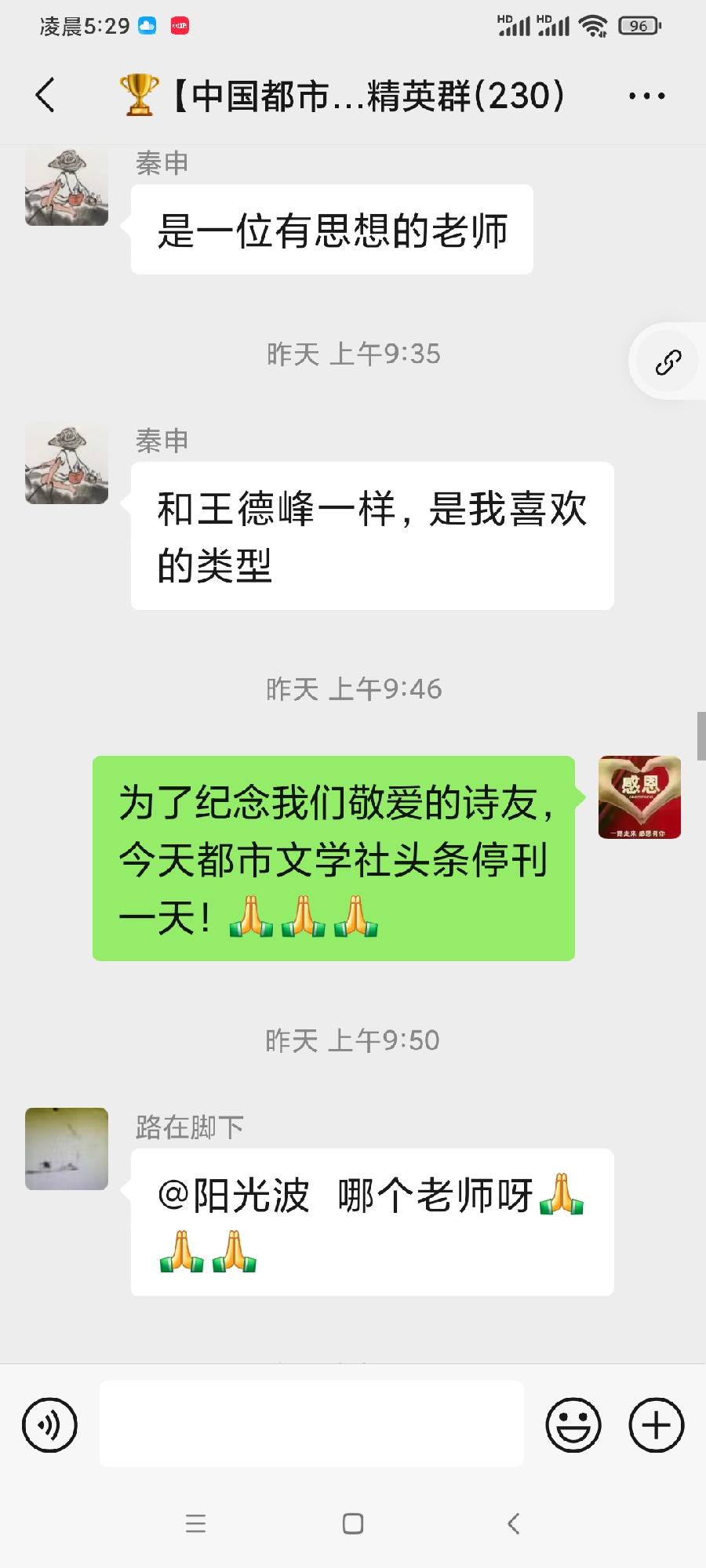
Task: Open the group chat overflow menu
Action: pos(646,96)
